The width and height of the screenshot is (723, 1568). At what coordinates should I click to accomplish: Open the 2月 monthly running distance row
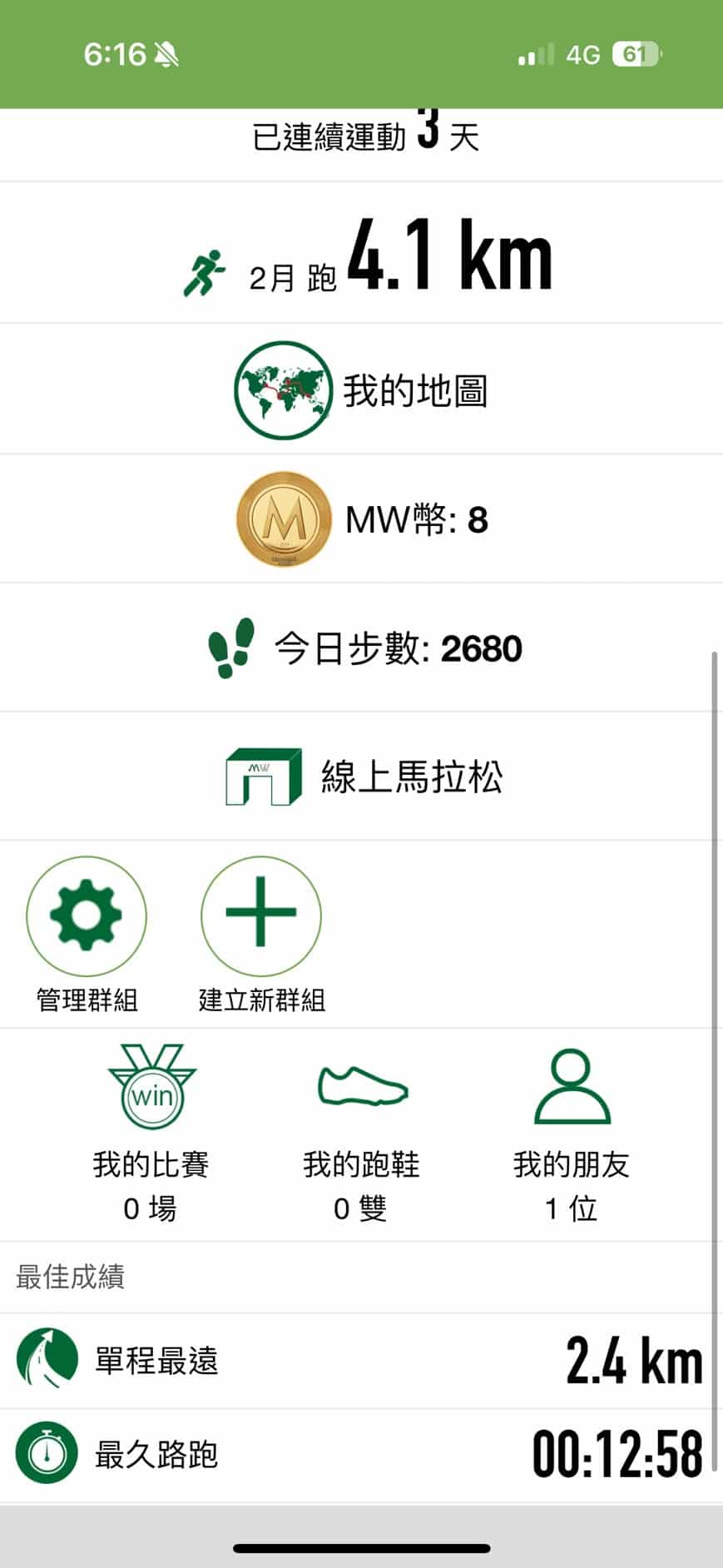pyautogui.click(x=361, y=252)
